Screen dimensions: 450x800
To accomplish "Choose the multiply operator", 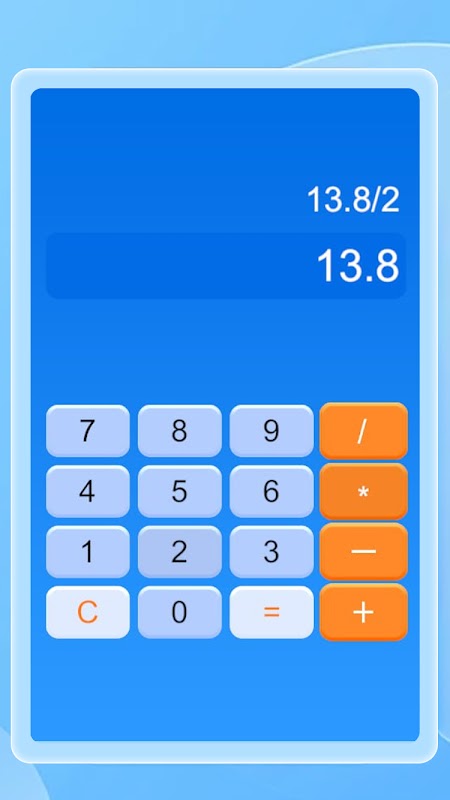I will [x=363, y=491].
